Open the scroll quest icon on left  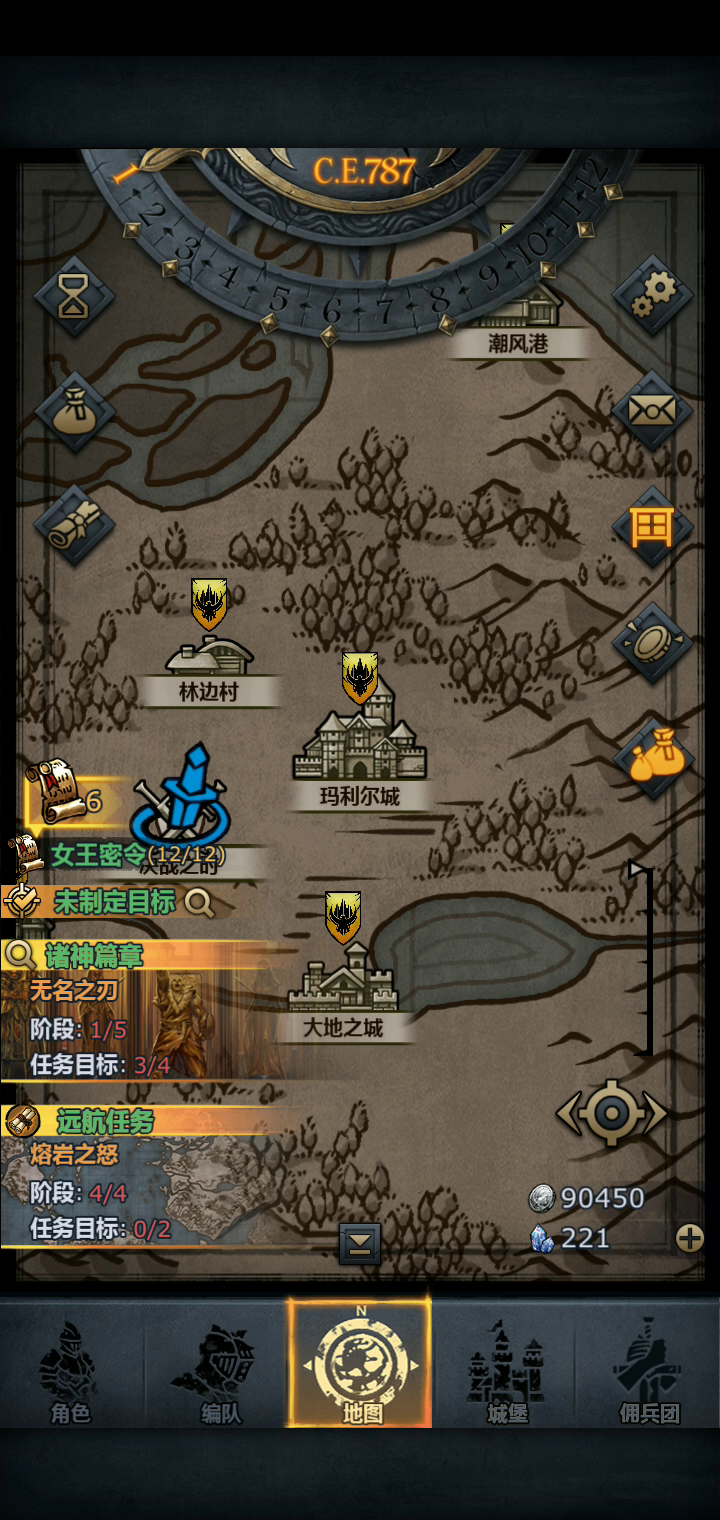pos(73,524)
